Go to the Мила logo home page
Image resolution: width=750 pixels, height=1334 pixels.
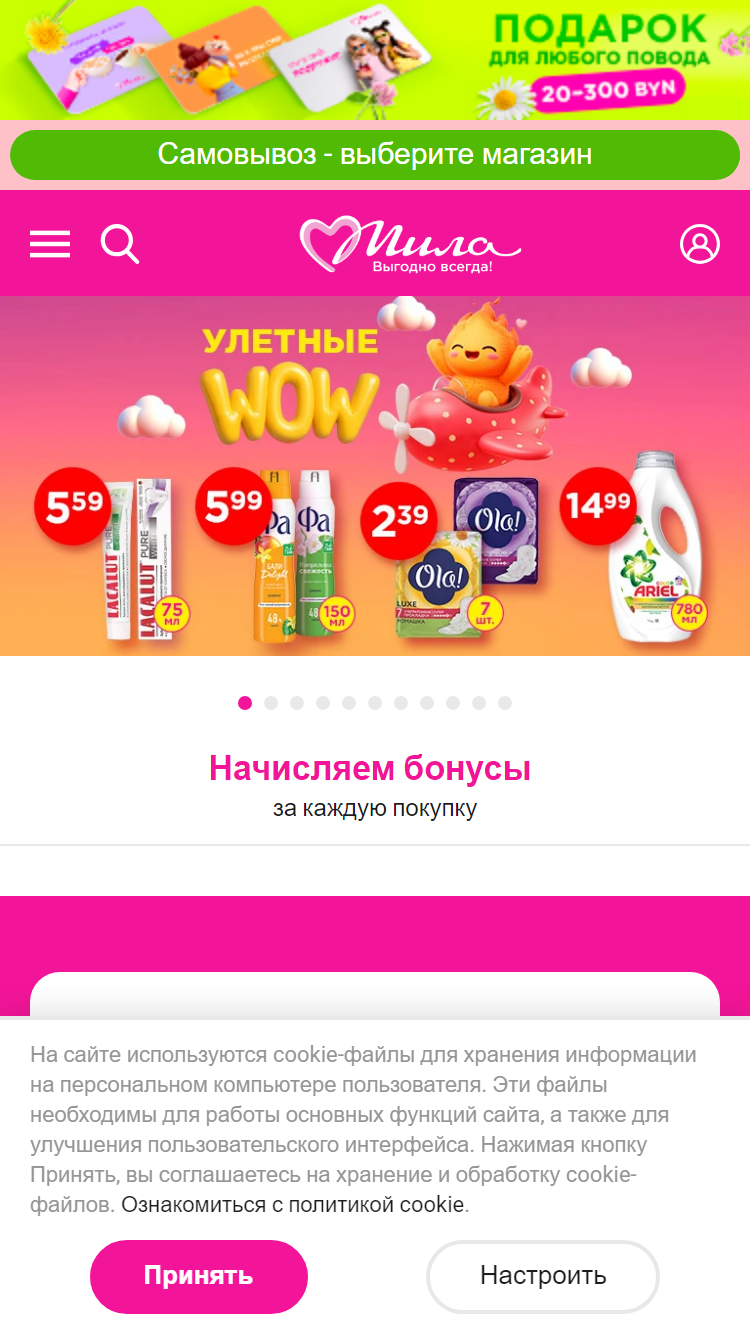[410, 244]
